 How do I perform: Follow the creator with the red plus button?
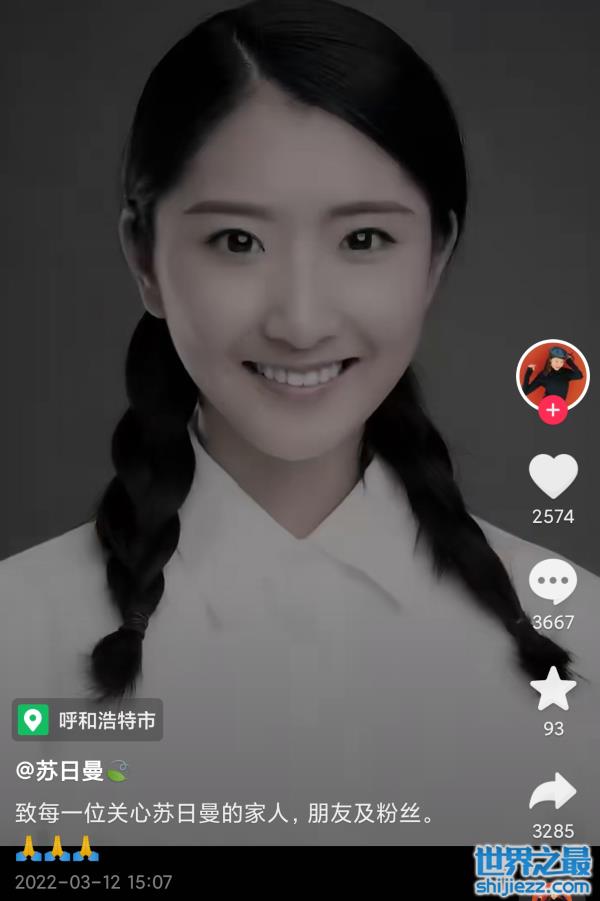pos(553,410)
